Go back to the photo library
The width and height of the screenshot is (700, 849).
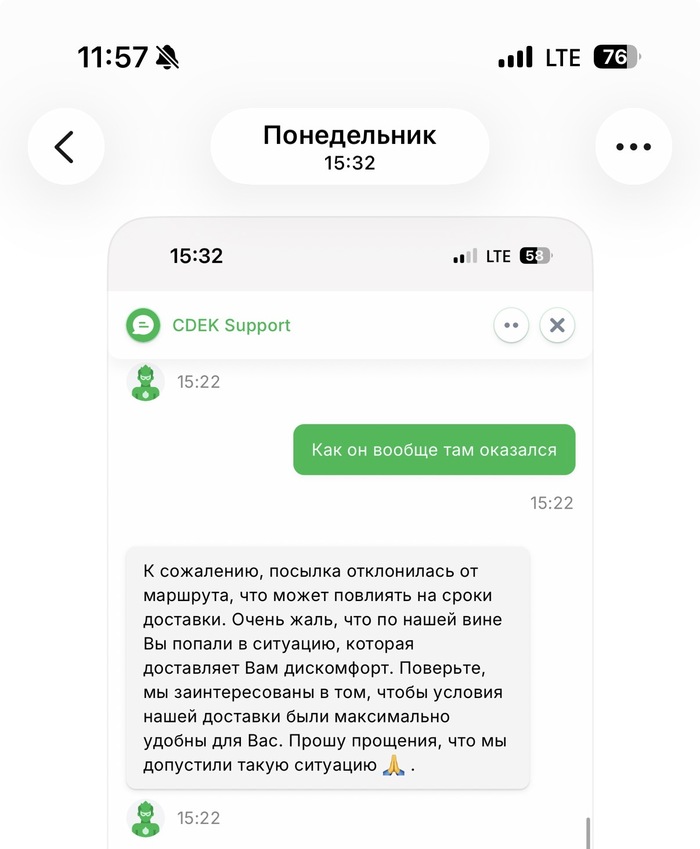(x=65, y=147)
